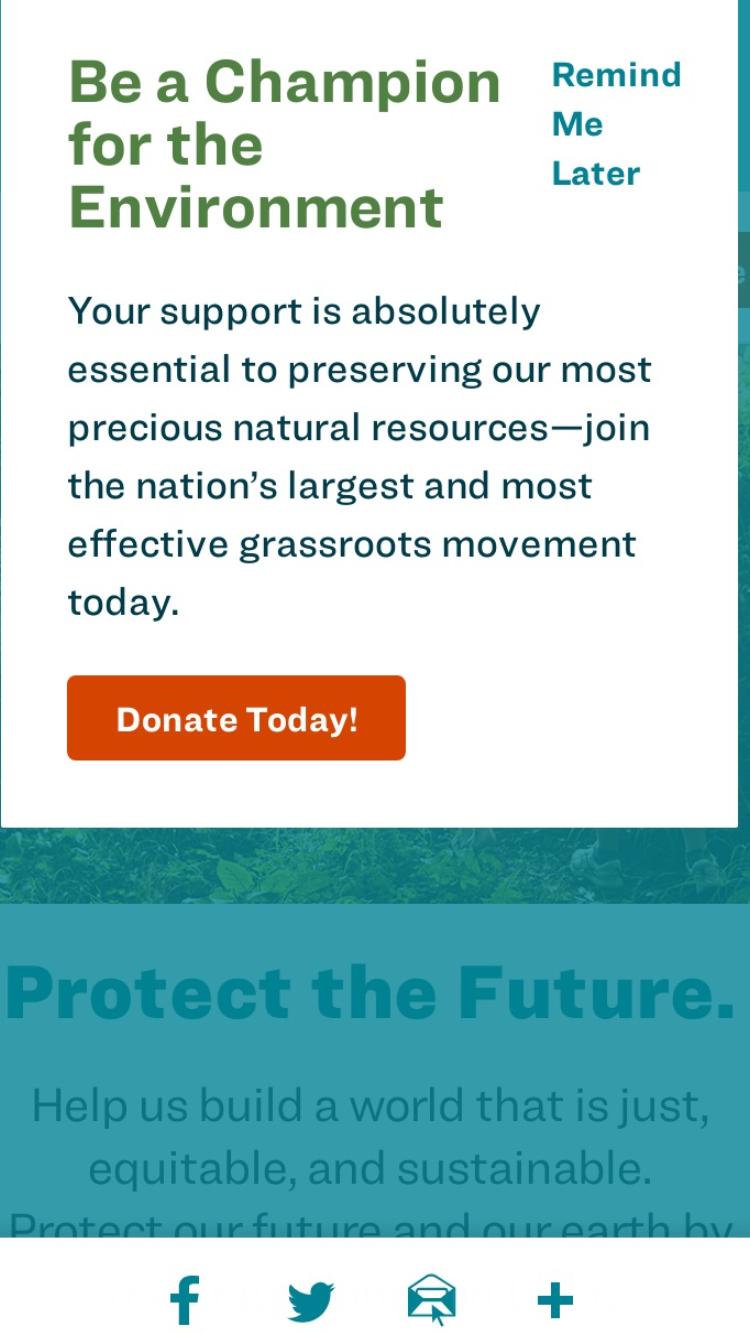Share this page on Facebook
The width and height of the screenshot is (750, 1334).
click(185, 1301)
